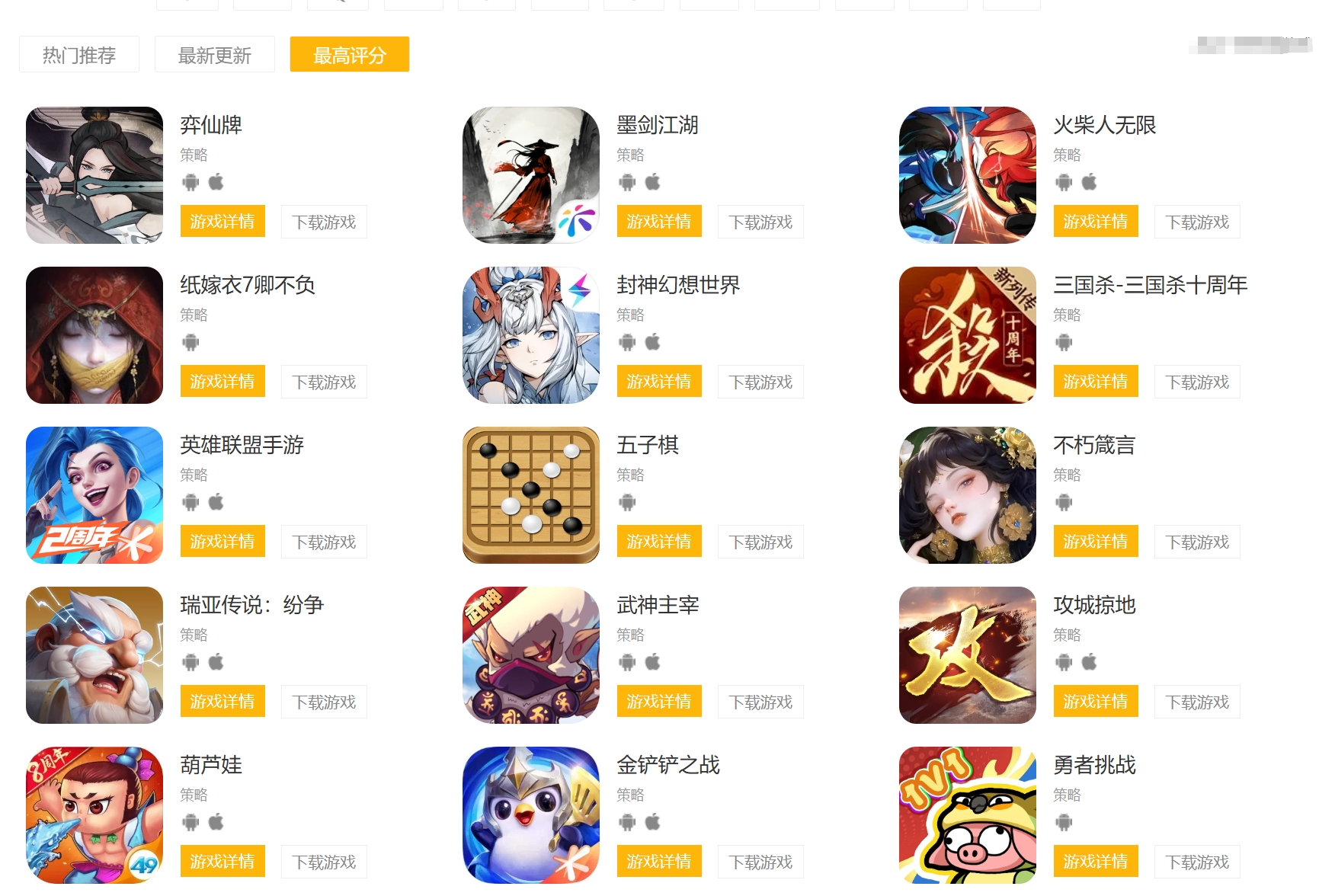Viewport: 1319px width, 896px height.
Task: Tap the 武神主宰 game thumbnail
Action: 531,655
